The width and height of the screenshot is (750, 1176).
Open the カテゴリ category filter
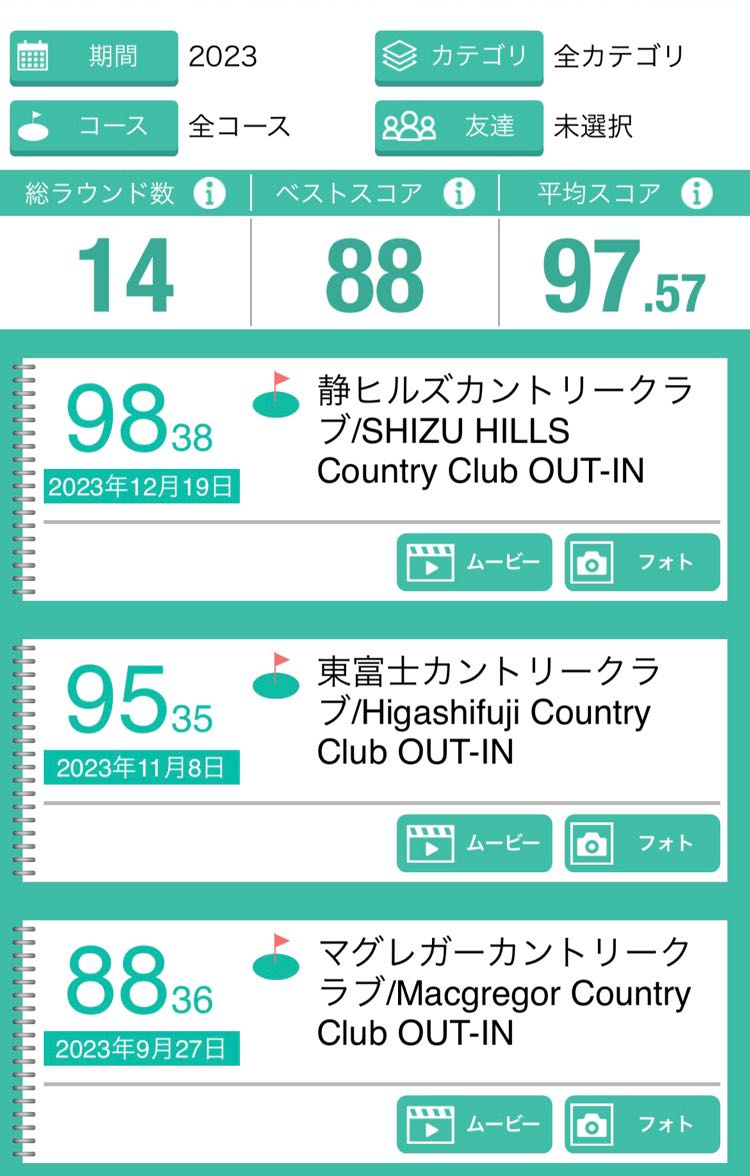click(459, 57)
